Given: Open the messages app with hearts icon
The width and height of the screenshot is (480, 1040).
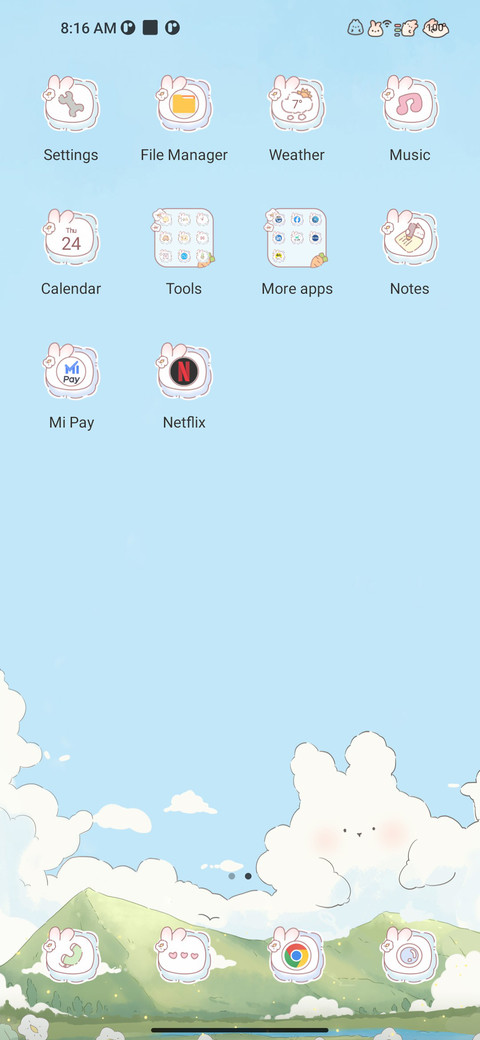Looking at the screenshot, I should pos(184,954).
